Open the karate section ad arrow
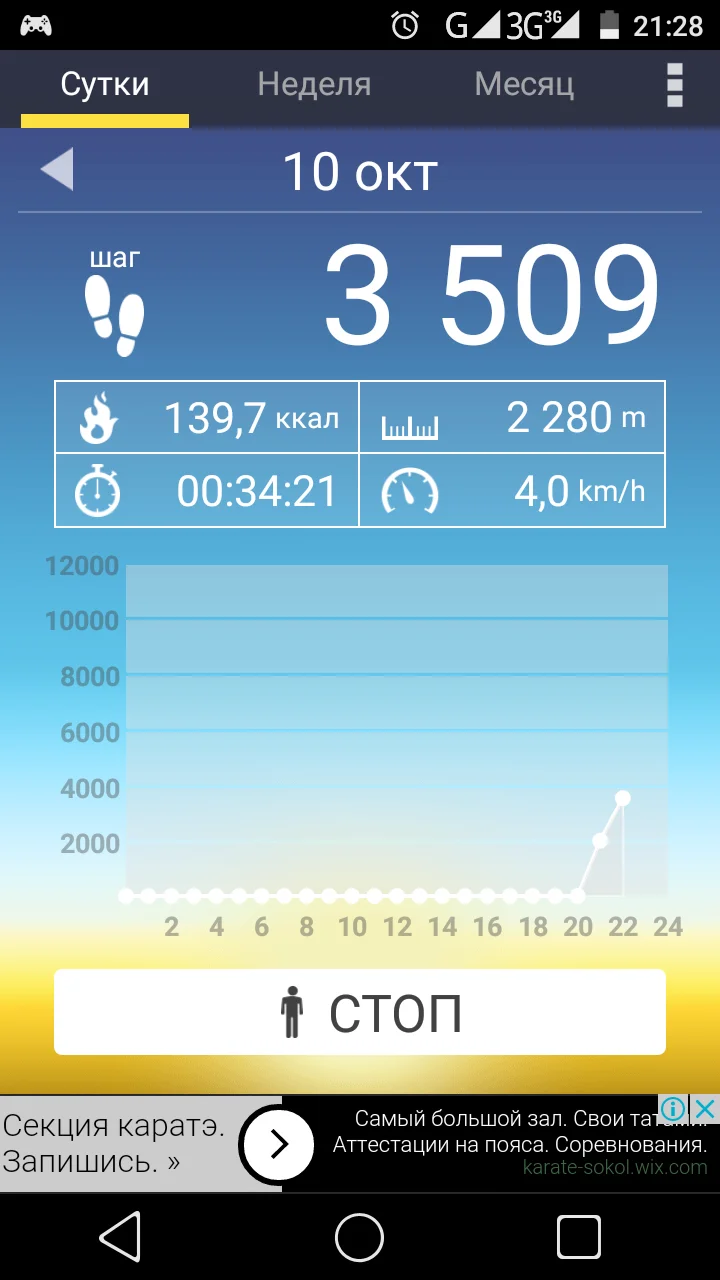Screen dimensions: 720x1280 click(279, 1144)
